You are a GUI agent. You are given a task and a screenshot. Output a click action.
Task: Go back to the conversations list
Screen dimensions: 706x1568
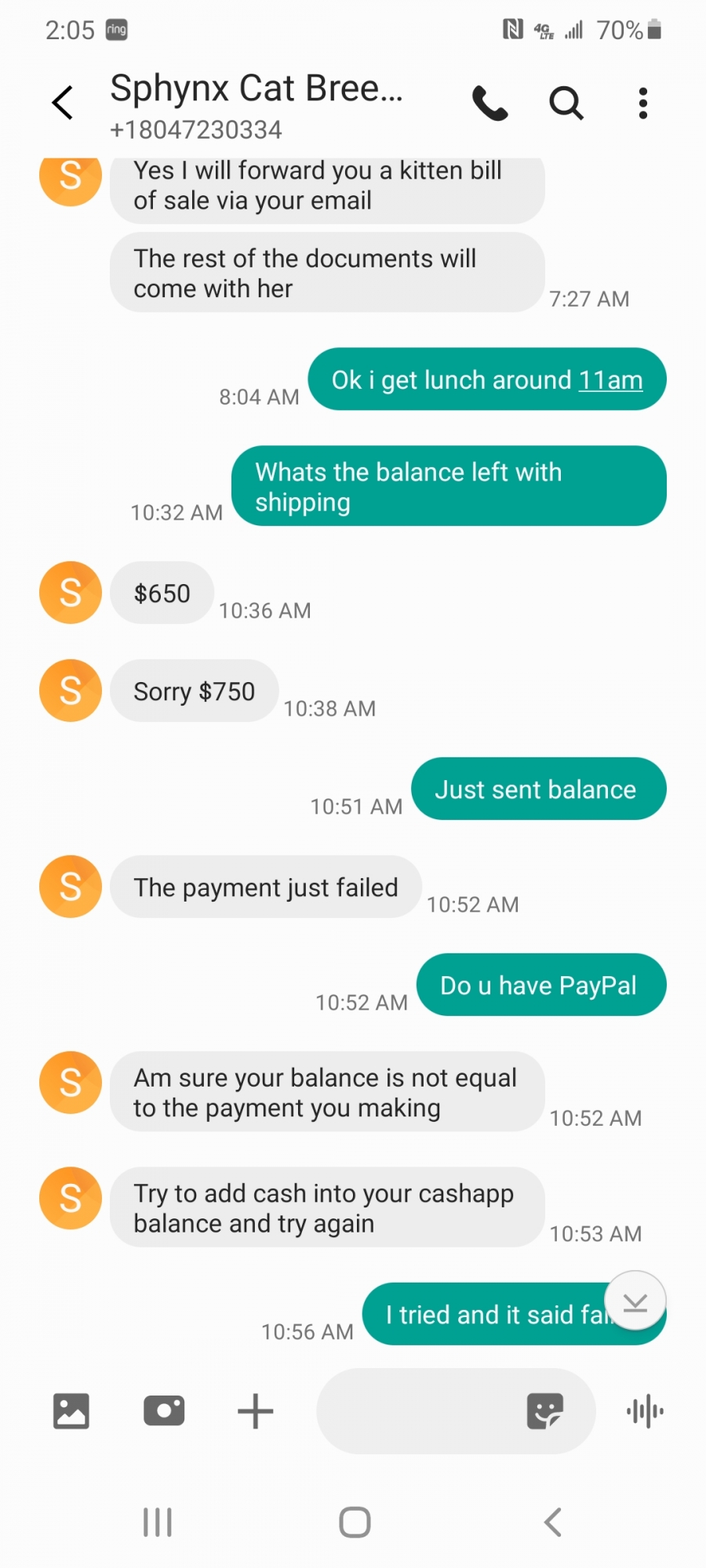pyautogui.click(x=63, y=103)
